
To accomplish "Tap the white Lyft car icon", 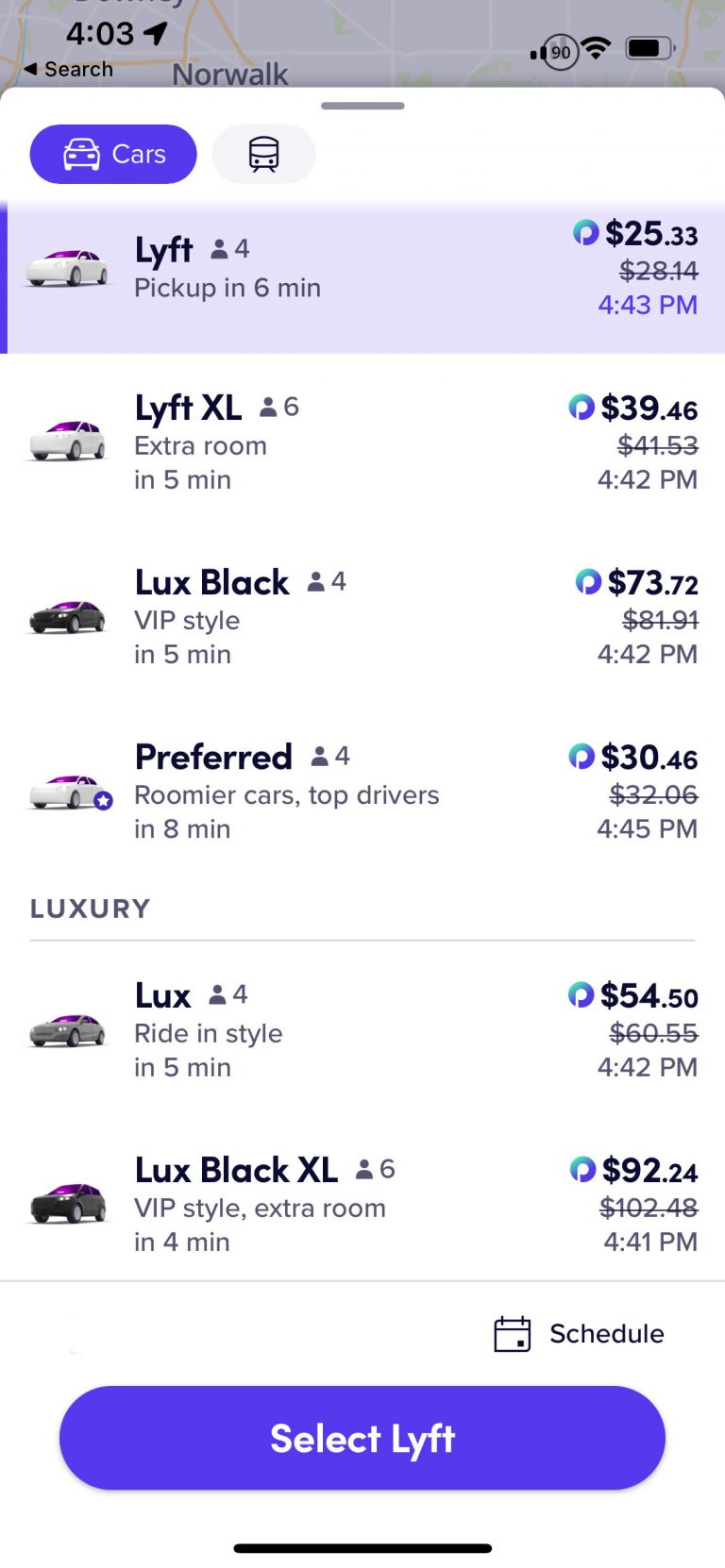I will (x=67, y=267).
